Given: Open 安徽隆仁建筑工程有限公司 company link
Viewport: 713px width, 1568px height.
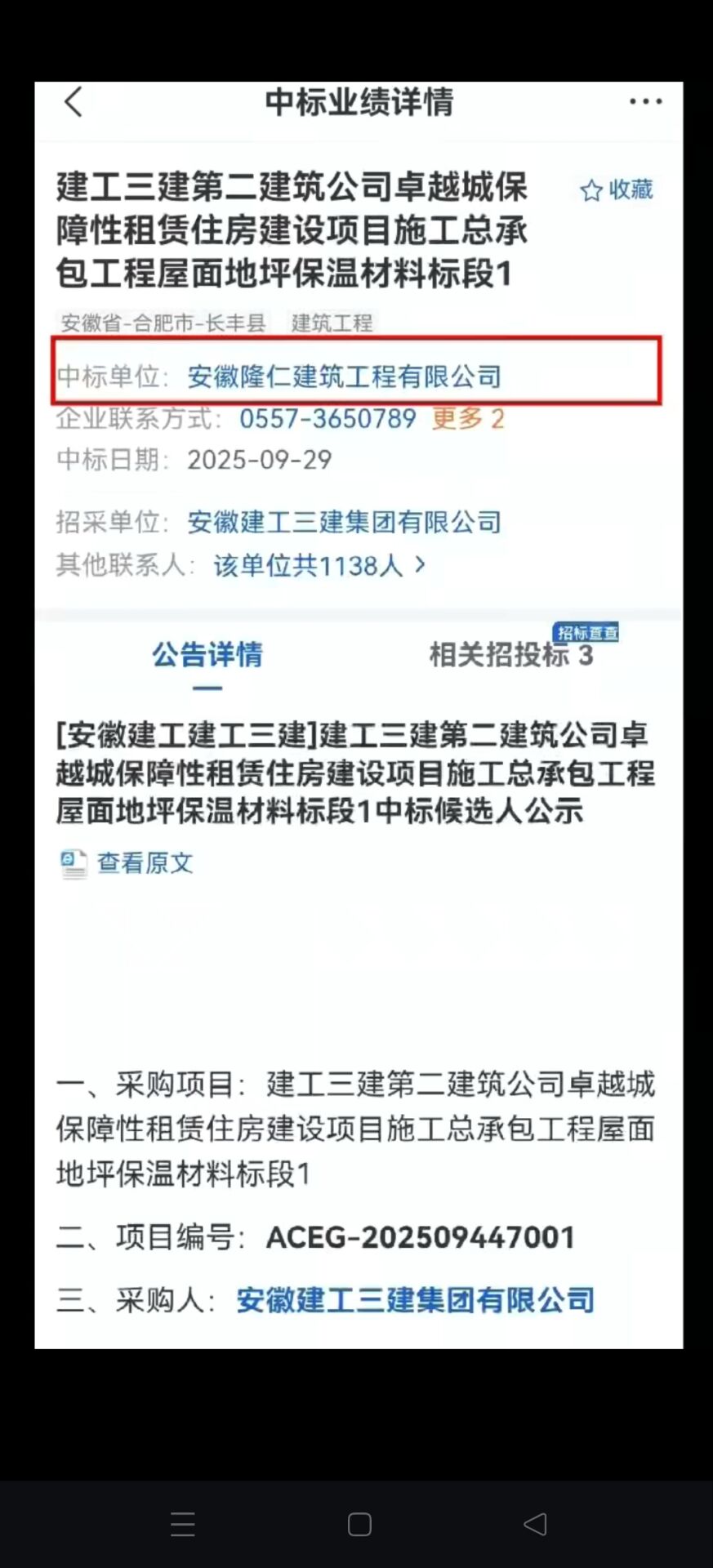Looking at the screenshot, I should pos(344,376).
